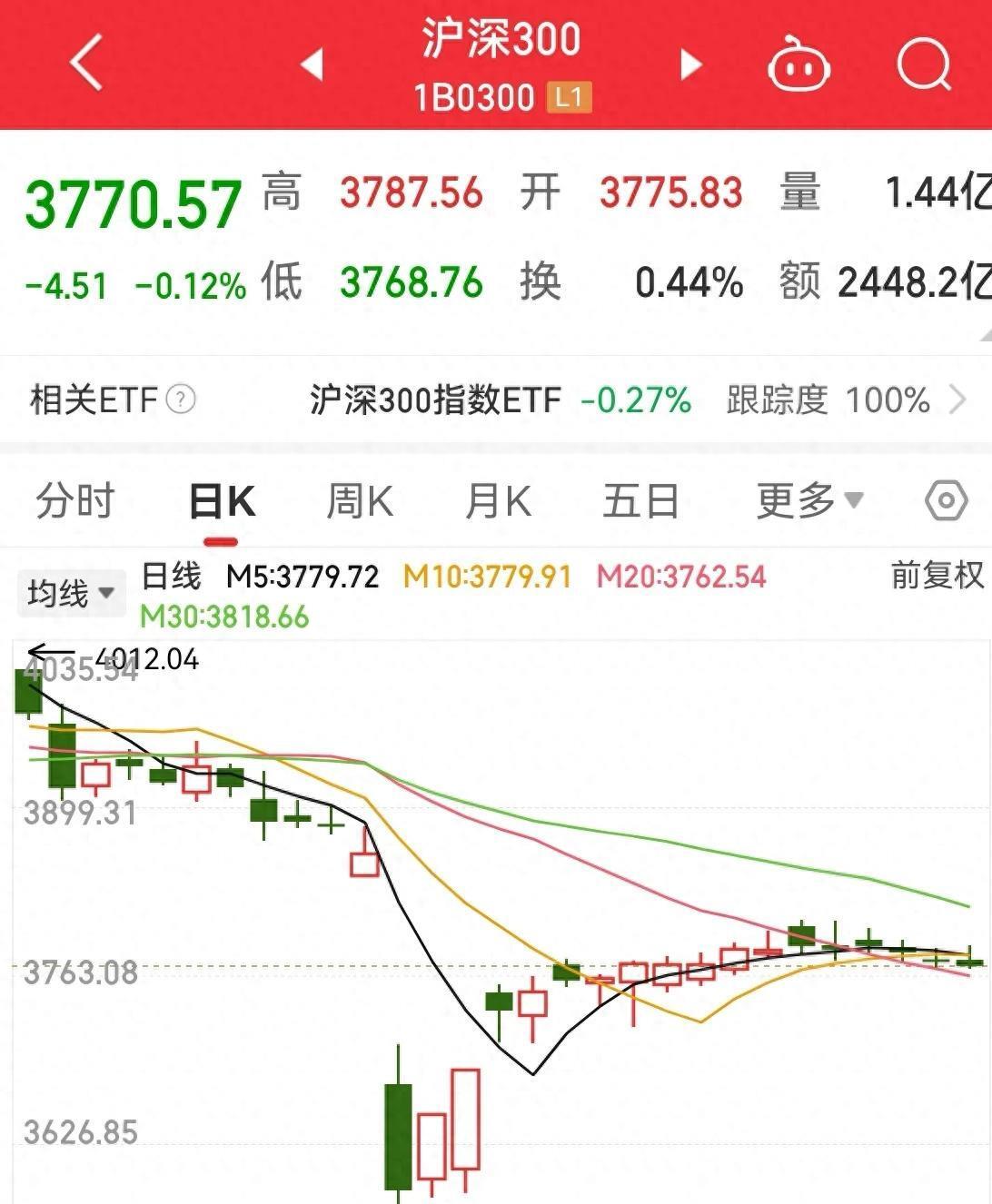Image resolution: width=992 pixels, height=1204 pixels.
Task: Tap the green -0.27% change value
Action: point(634,400)
